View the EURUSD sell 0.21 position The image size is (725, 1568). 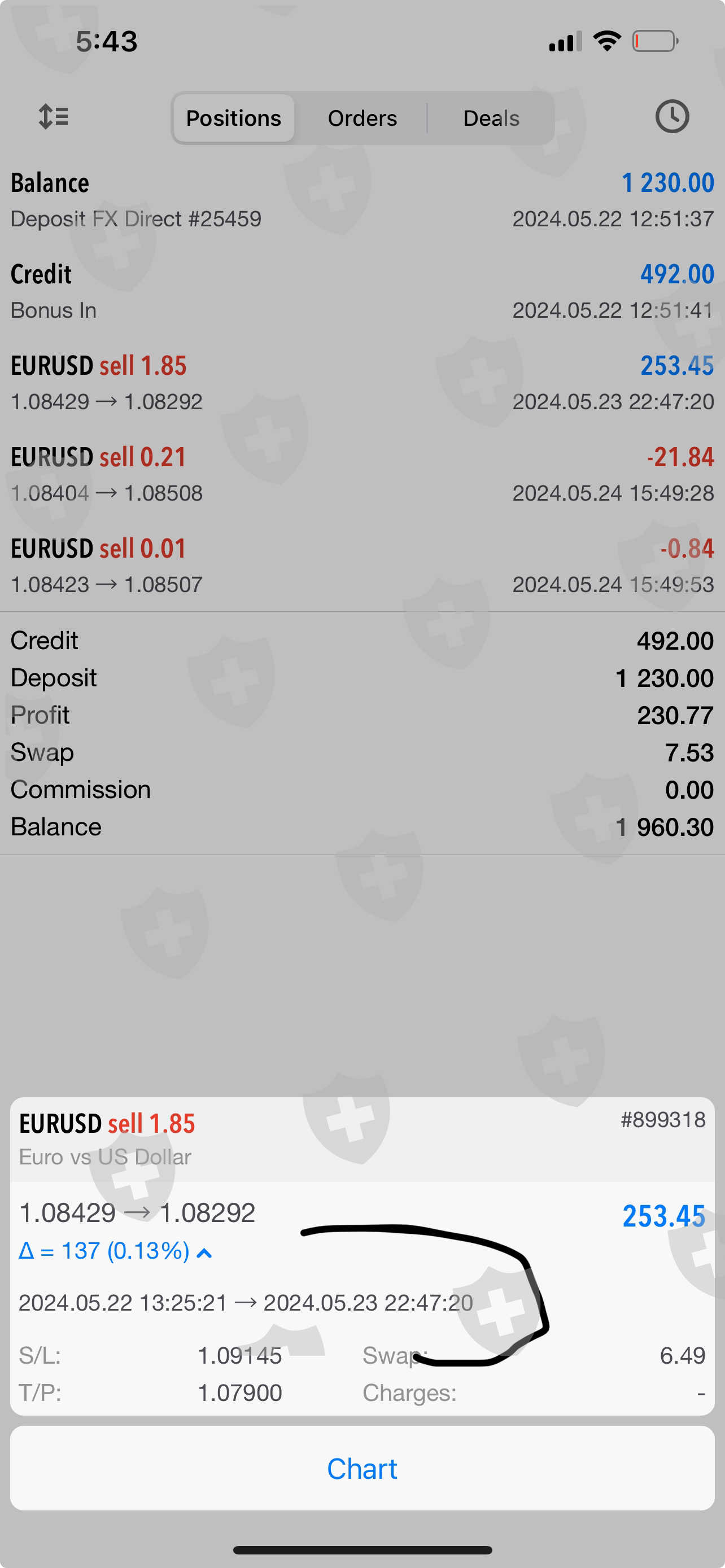[x=362, y=474]
